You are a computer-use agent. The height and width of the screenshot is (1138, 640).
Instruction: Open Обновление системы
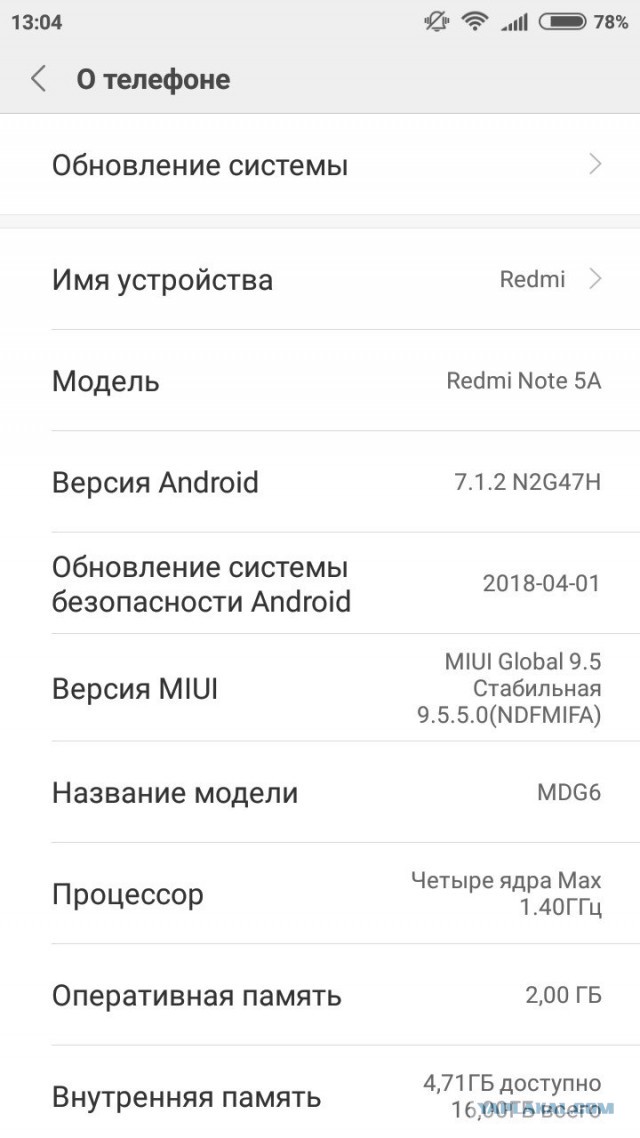pyautogui.click(x=320, y=165)
